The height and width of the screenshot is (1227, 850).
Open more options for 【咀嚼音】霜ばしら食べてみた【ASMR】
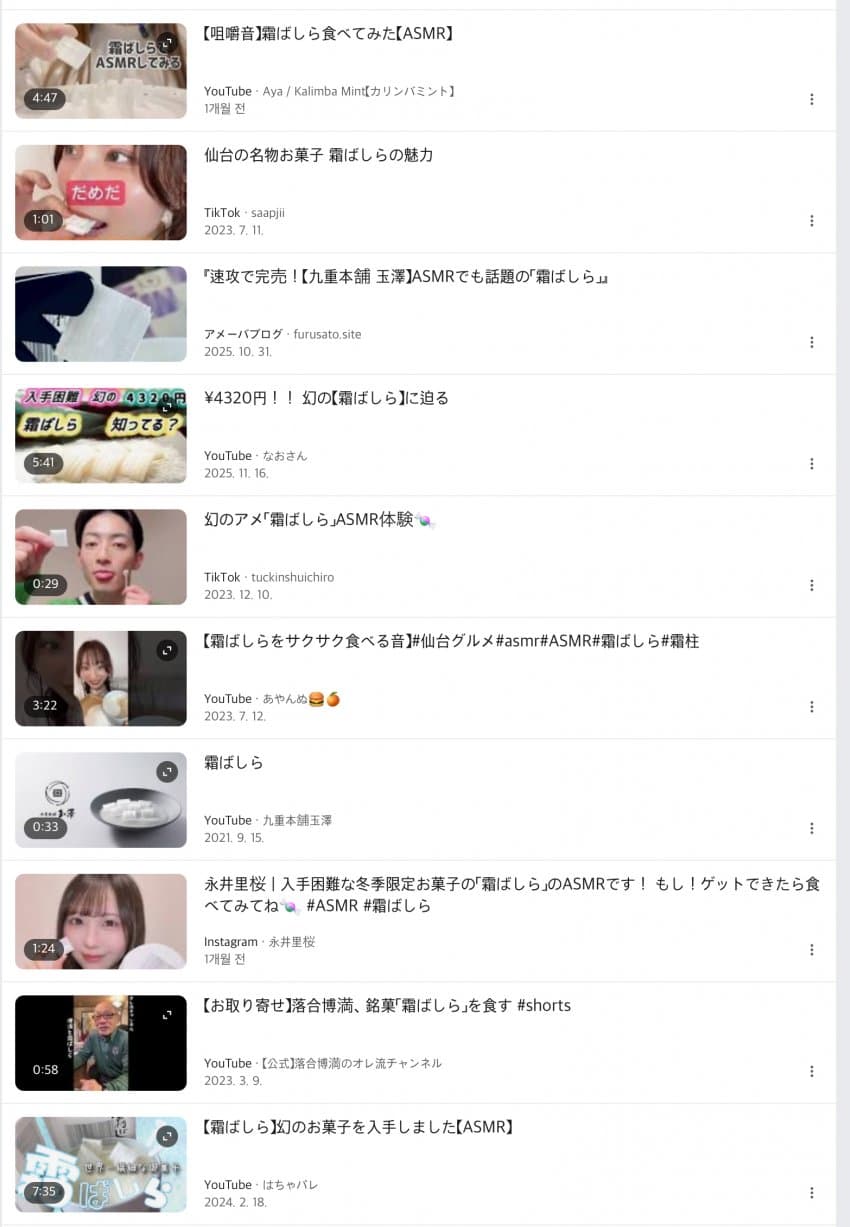[x=811, y=99]
